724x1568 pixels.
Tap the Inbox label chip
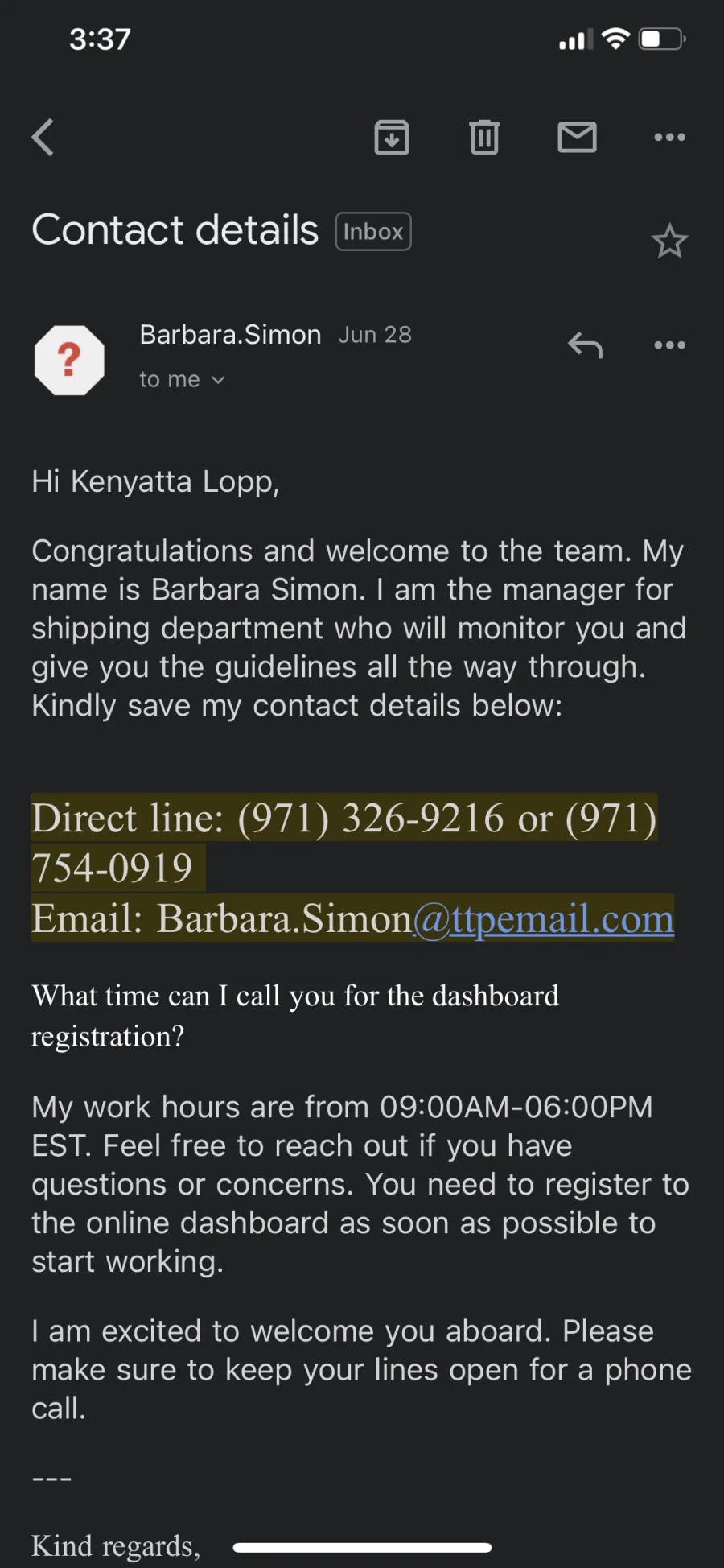(373, 232)
